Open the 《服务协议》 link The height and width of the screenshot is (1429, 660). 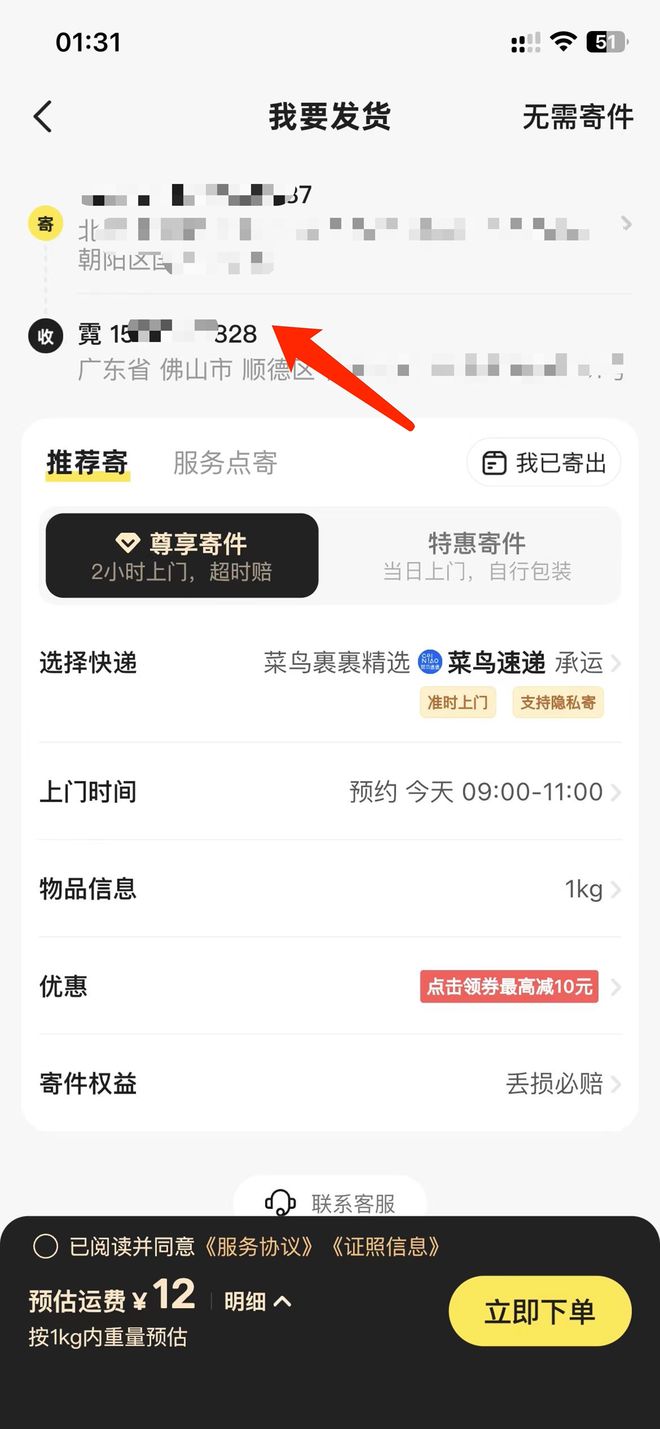[x=262, y=1246]
